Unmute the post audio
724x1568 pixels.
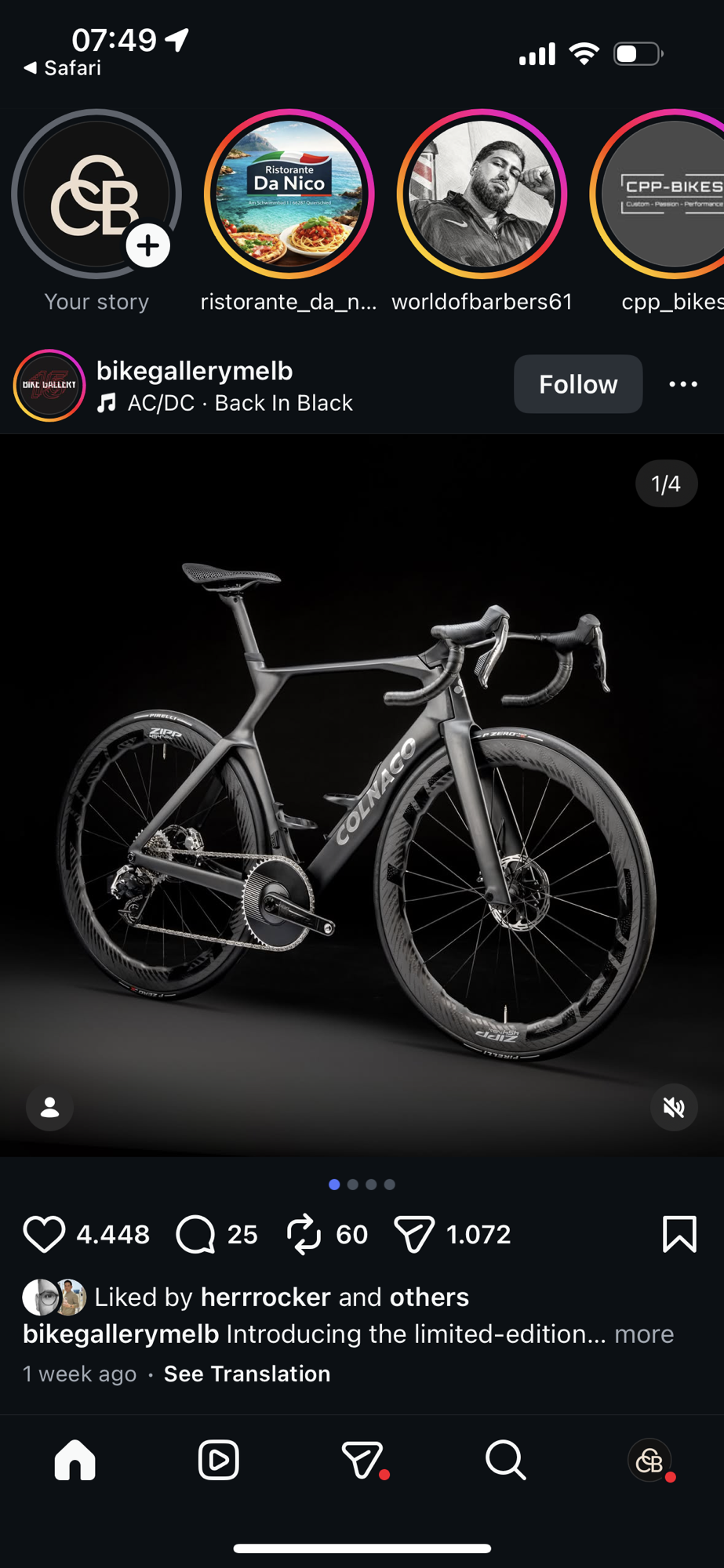coord(674,1107)
